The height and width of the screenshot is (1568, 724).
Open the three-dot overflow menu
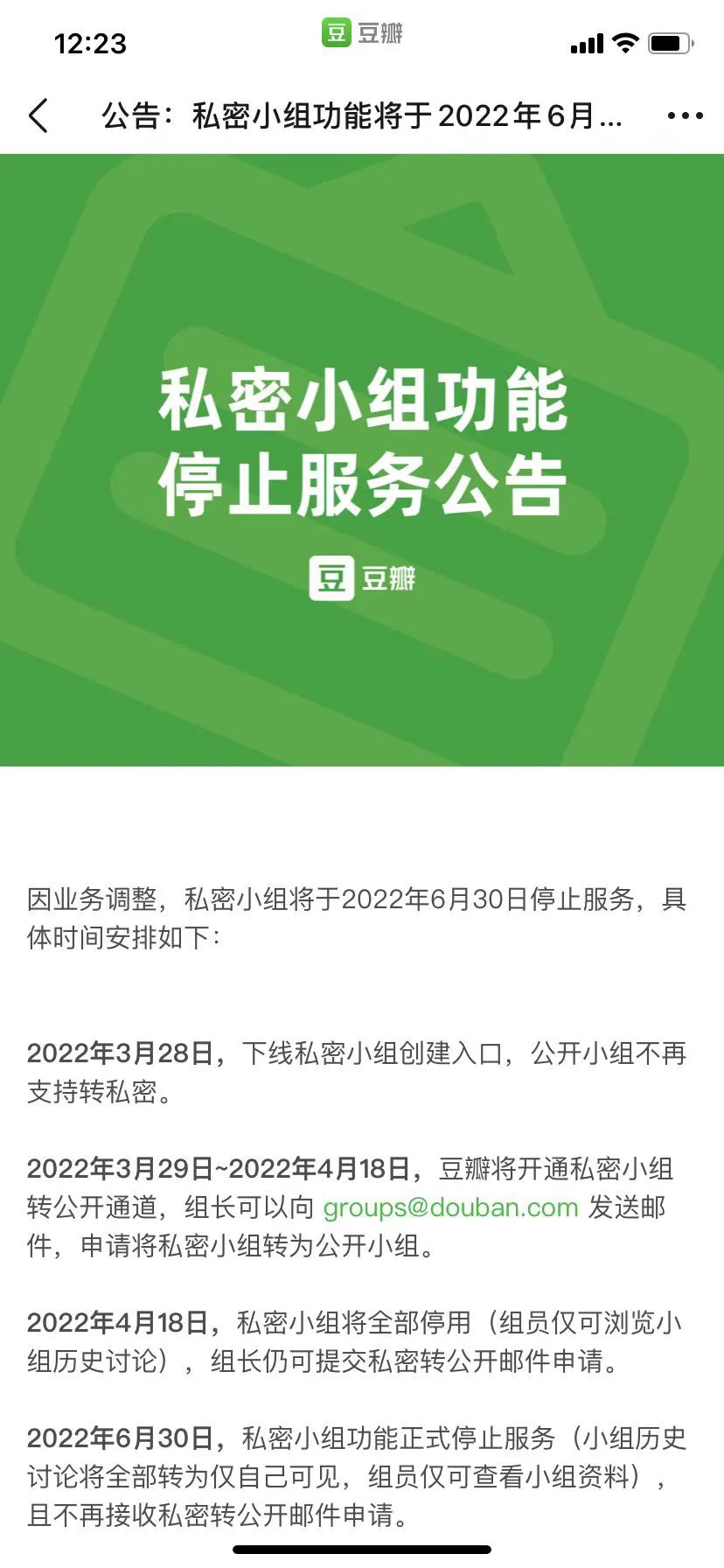pos(685,115)
